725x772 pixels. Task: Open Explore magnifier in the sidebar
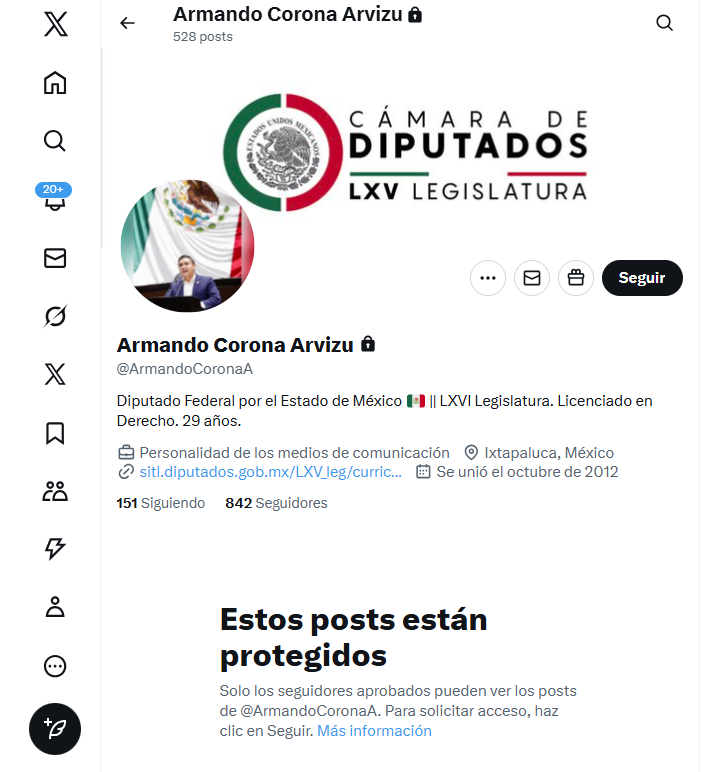pos(55,141)
